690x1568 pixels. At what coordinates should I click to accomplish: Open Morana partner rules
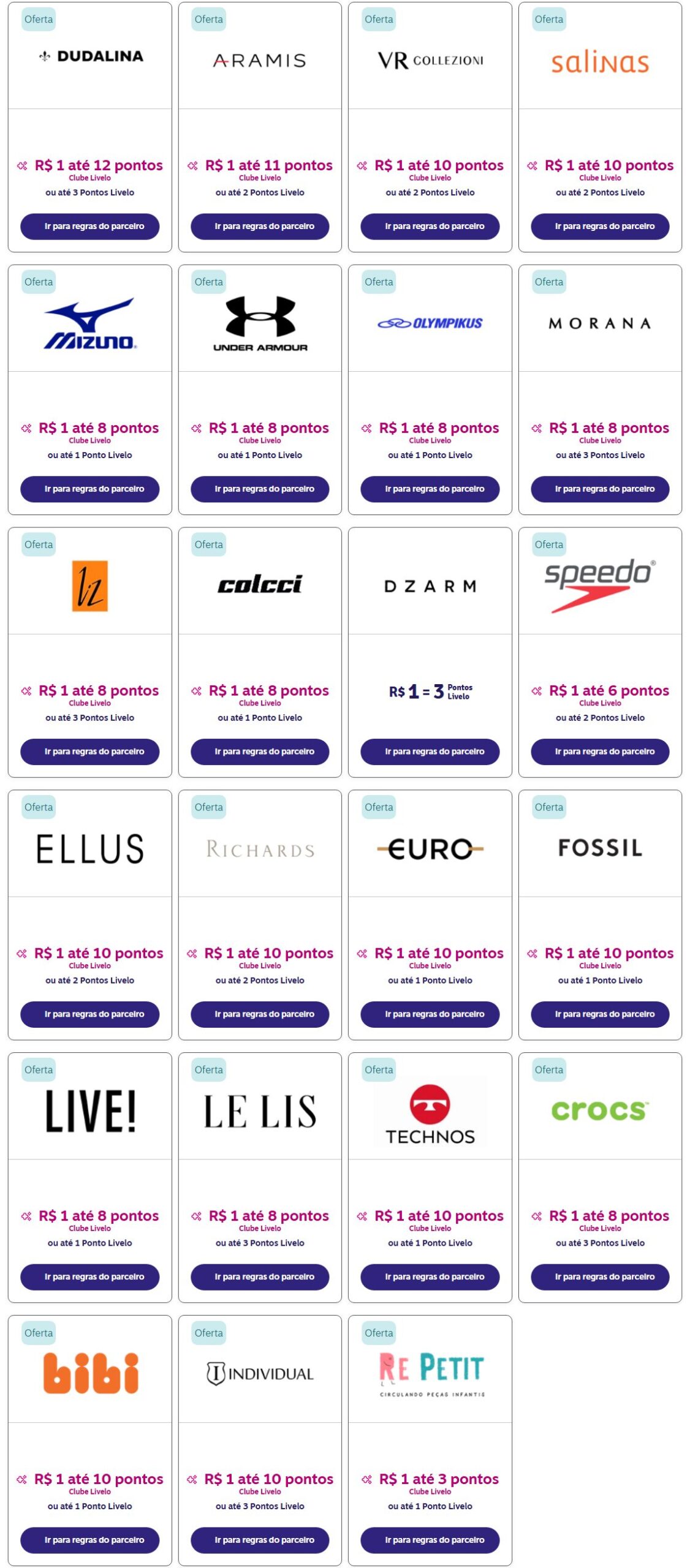coord(600,489)
